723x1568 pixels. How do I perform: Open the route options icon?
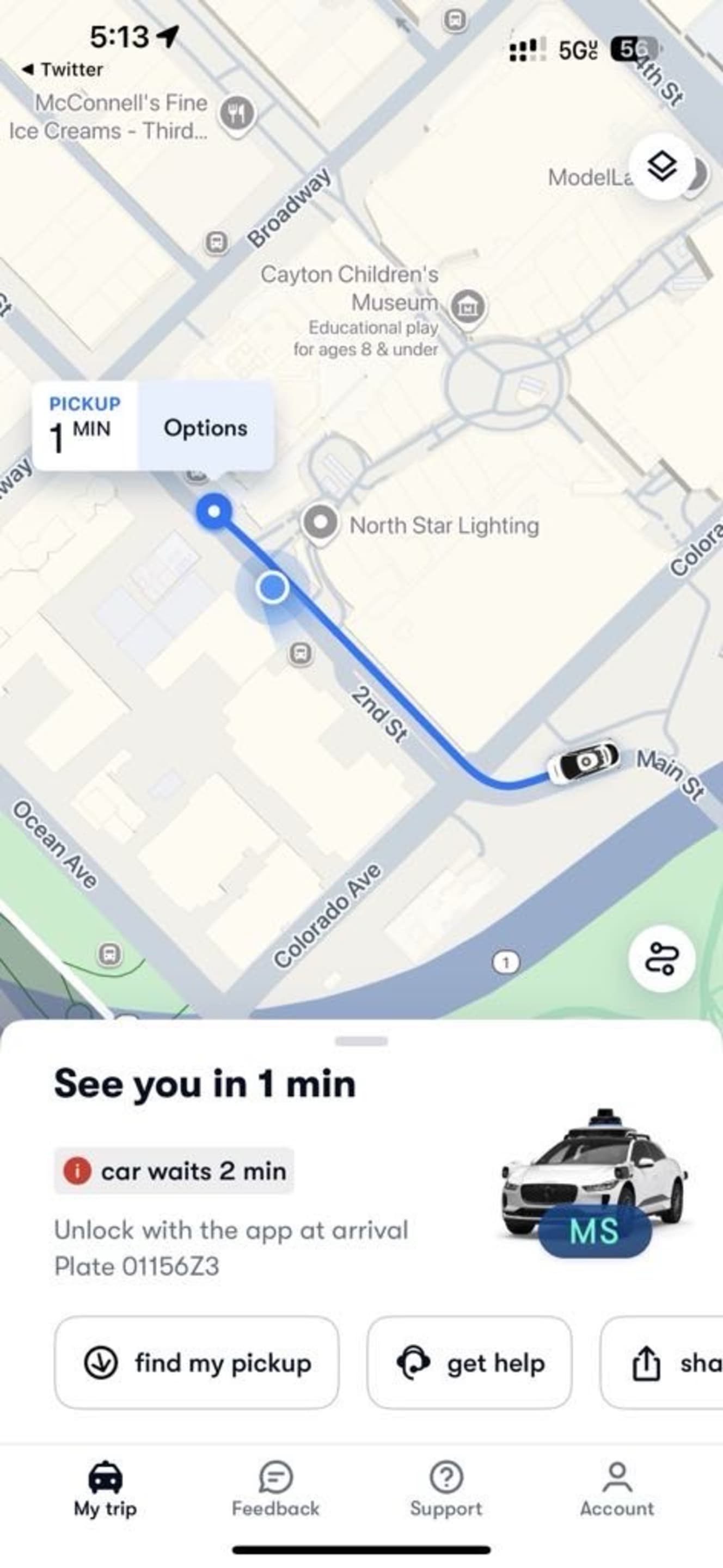point(661,958)
